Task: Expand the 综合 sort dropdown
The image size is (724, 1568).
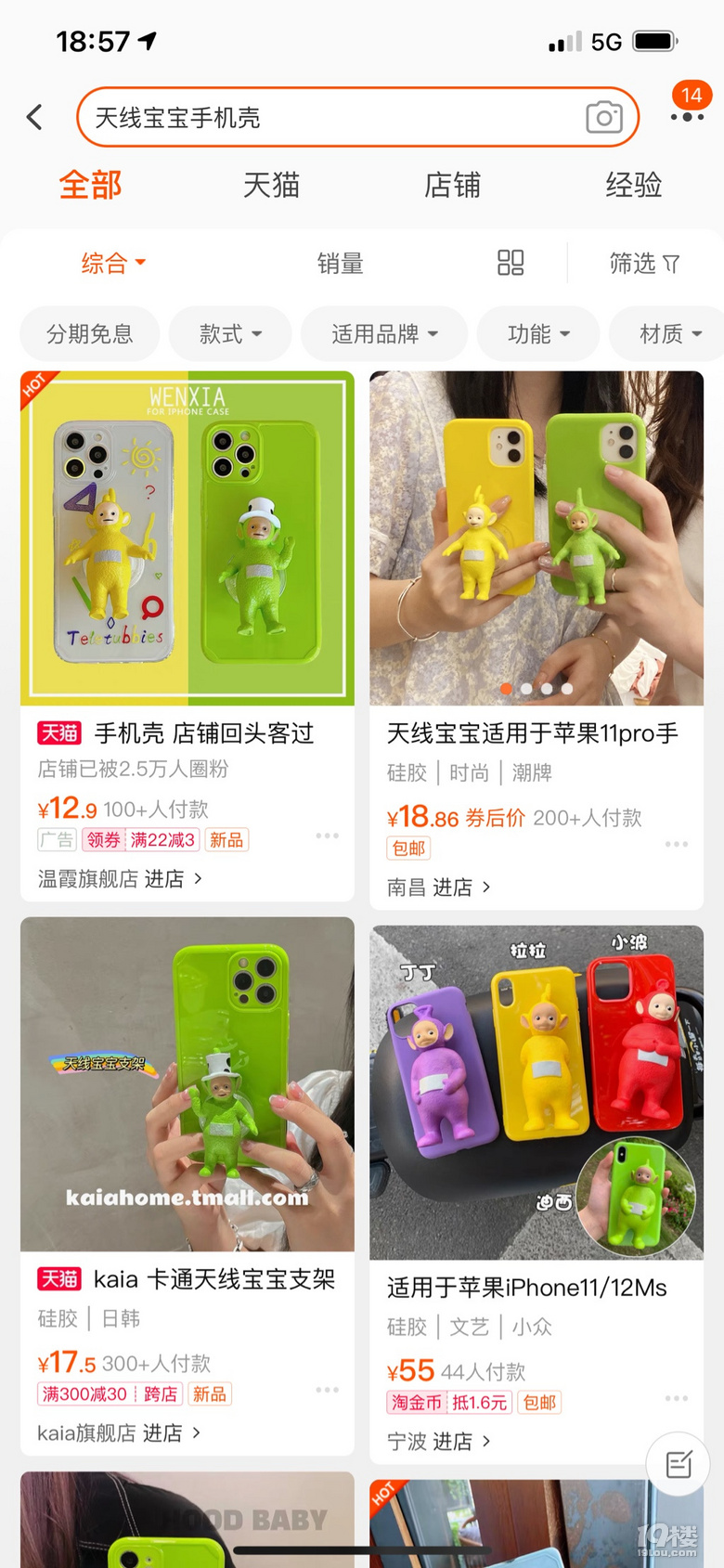Action: 113,264
